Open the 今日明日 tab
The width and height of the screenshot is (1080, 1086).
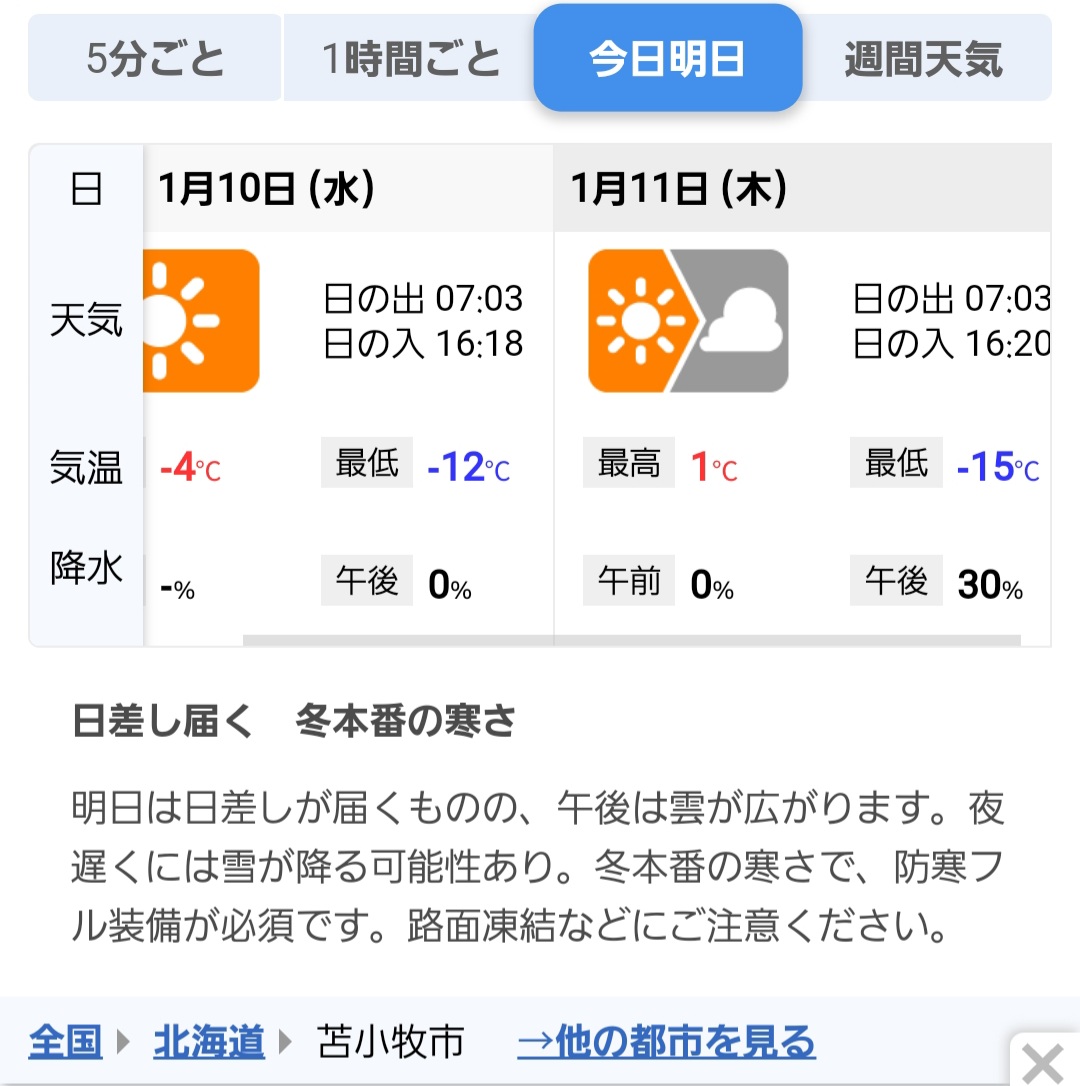[x=667, y=59]
